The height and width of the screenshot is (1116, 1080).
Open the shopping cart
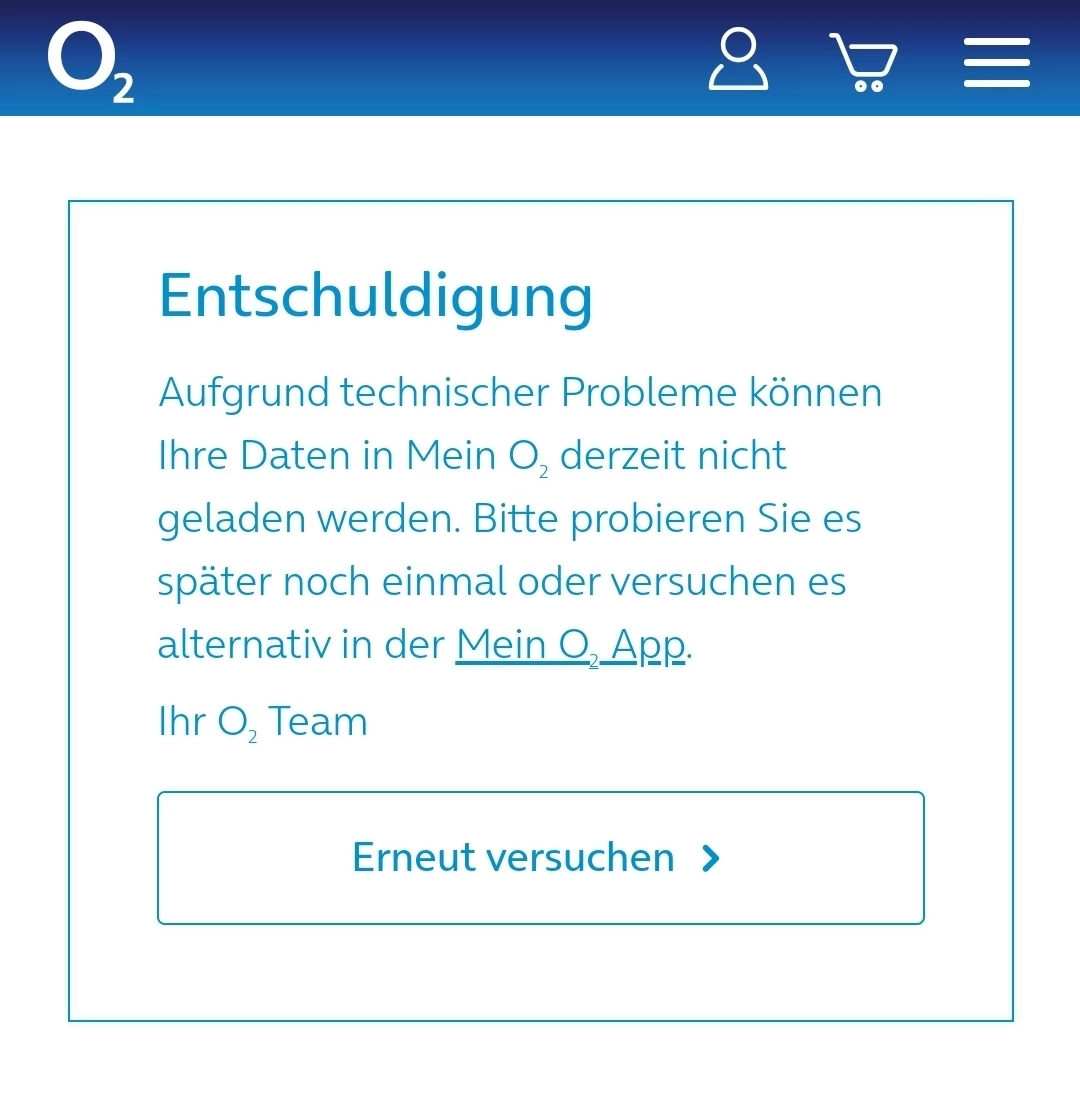863,62
